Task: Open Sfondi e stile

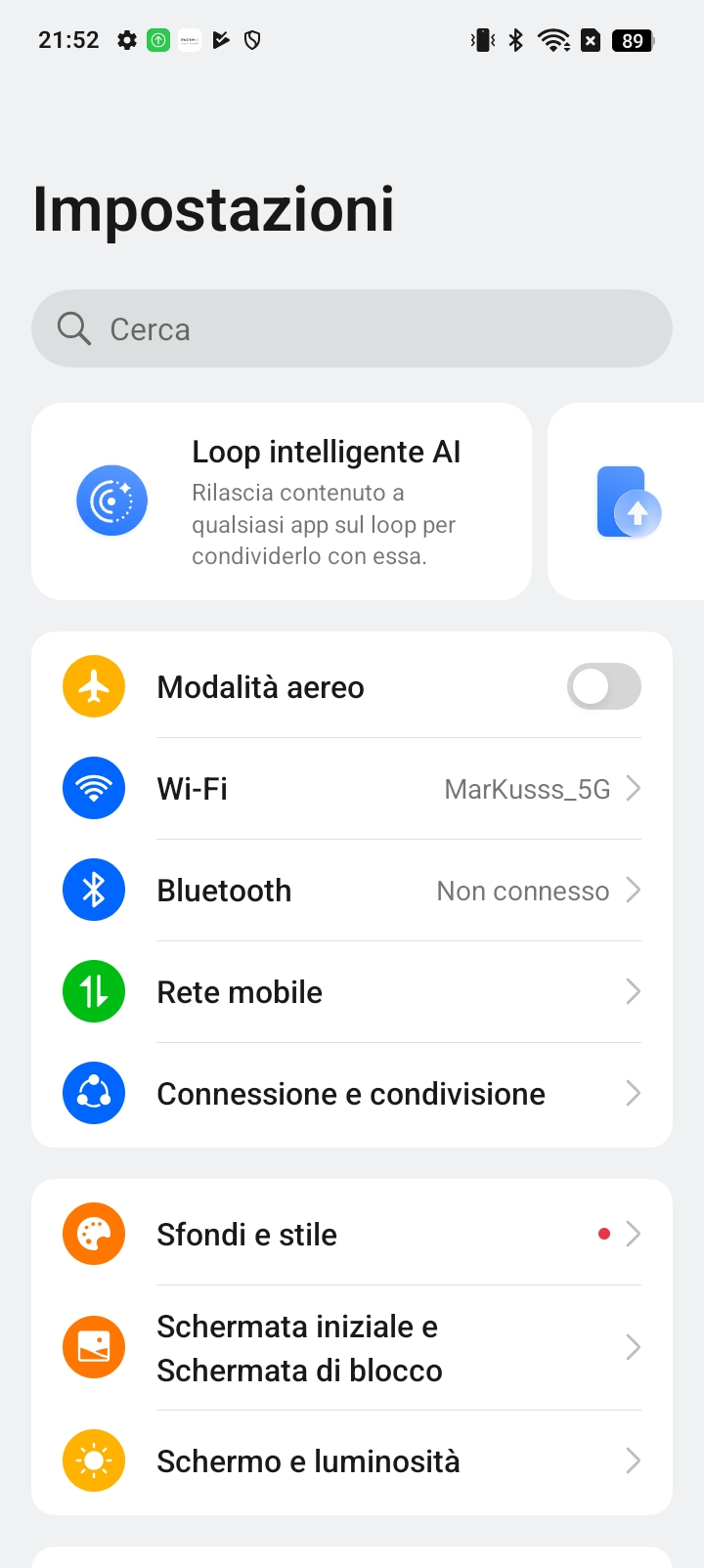Action: (352, 1234)
